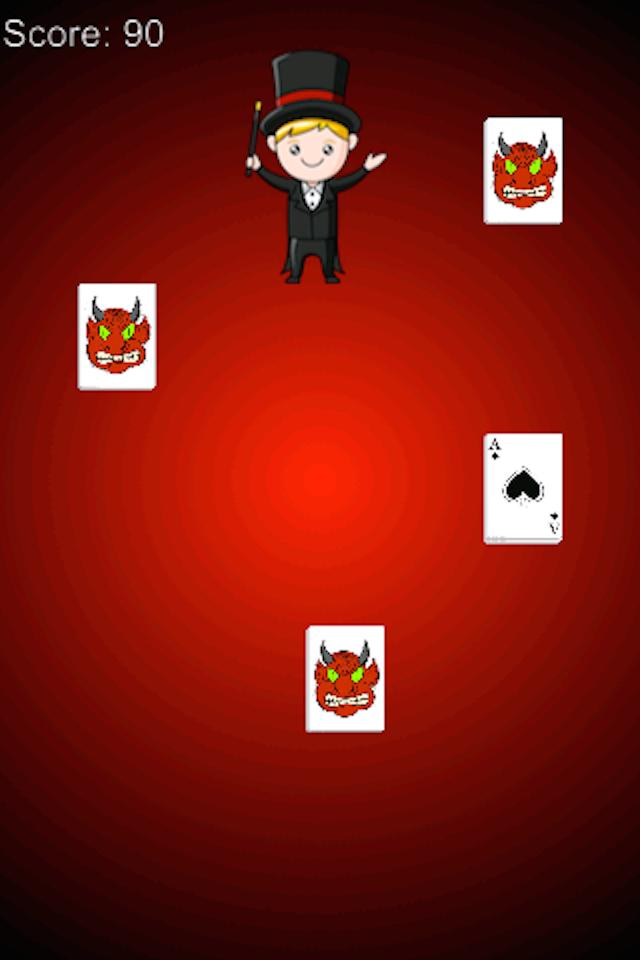Tap the ace of spades card
Screen dimensions: 640x960
(522, 488)
